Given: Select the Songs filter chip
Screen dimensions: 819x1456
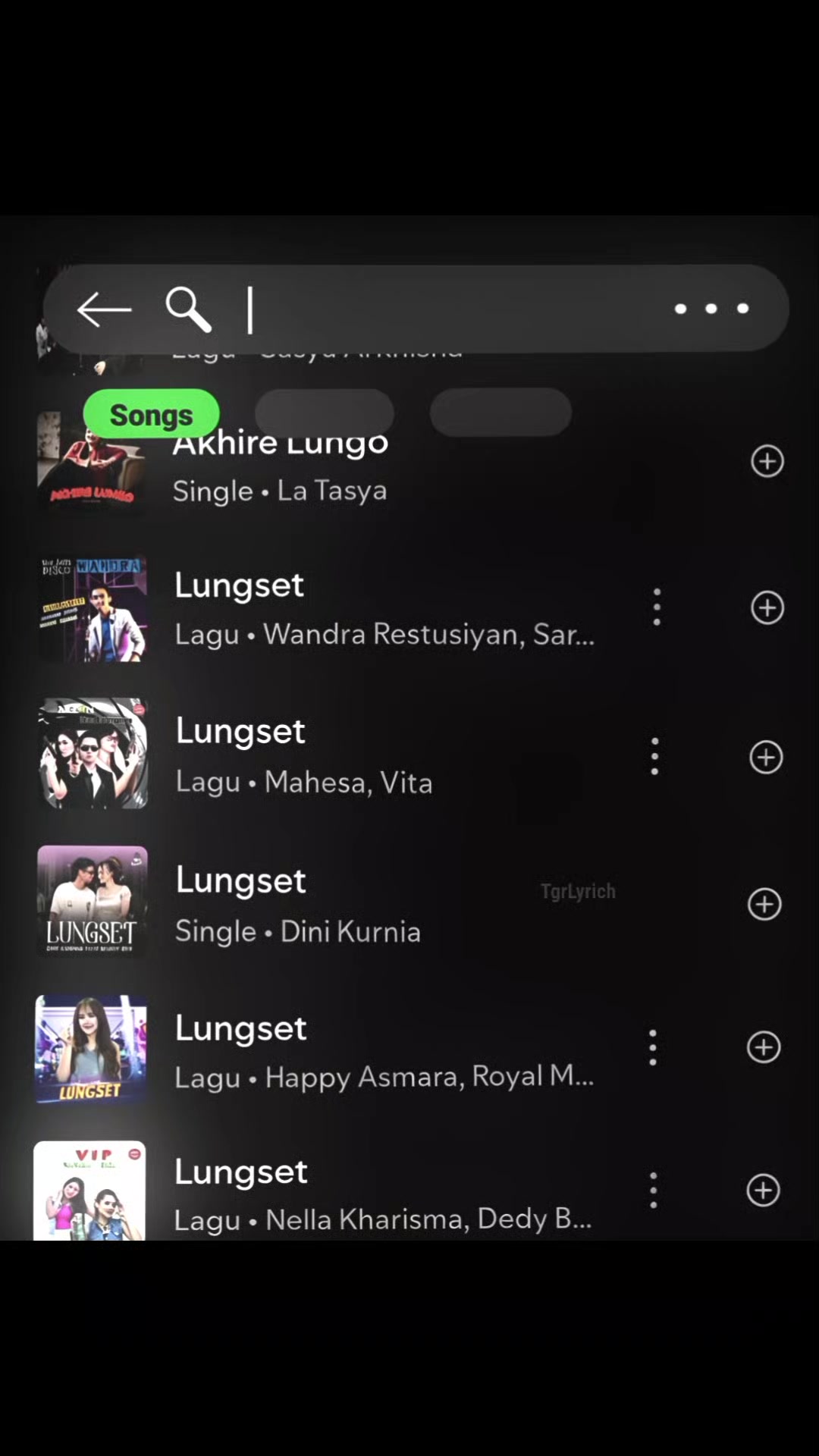Looking at the screenshot, I should pos(152,414).
